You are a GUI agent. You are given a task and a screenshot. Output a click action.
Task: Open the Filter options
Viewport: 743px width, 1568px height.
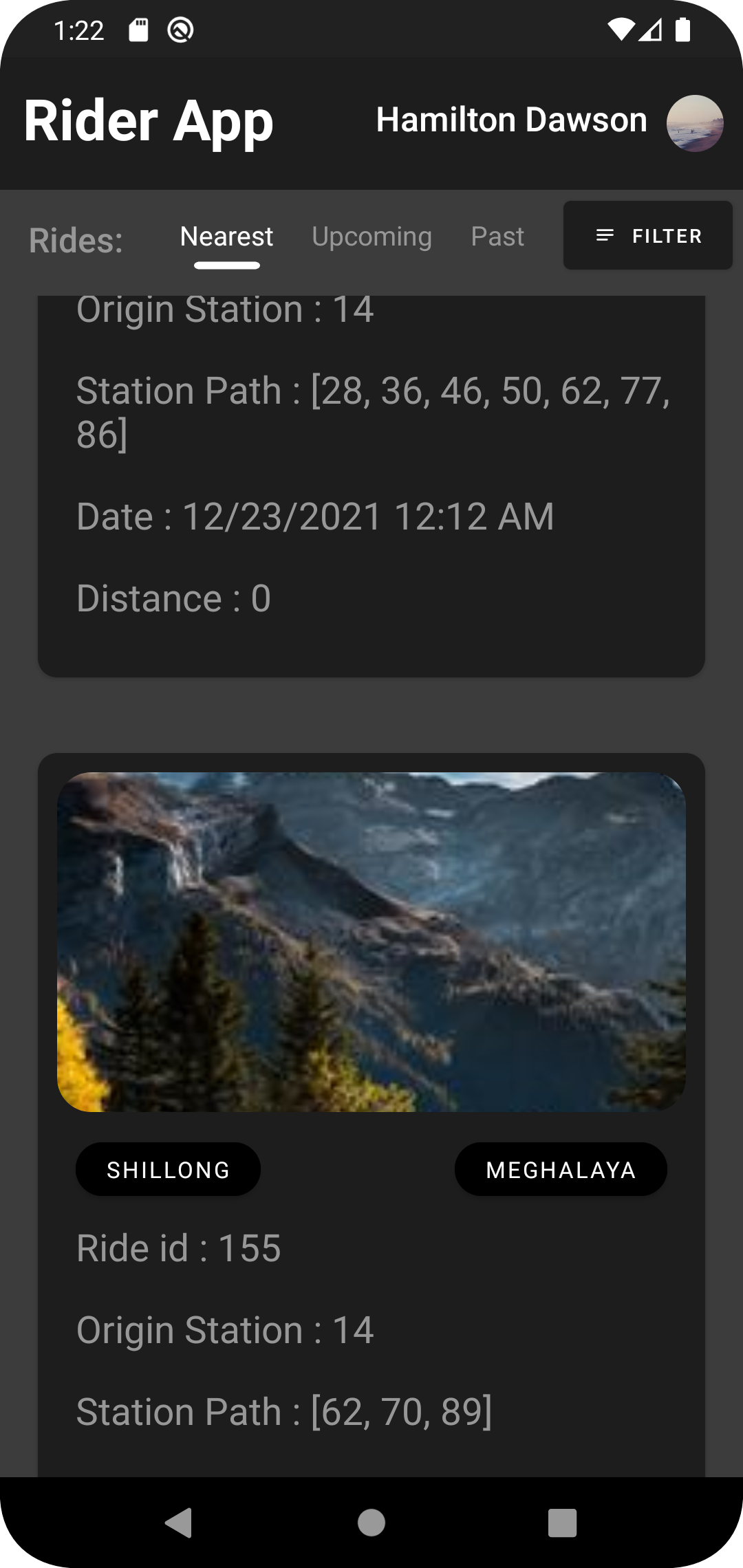coord(647,236)
